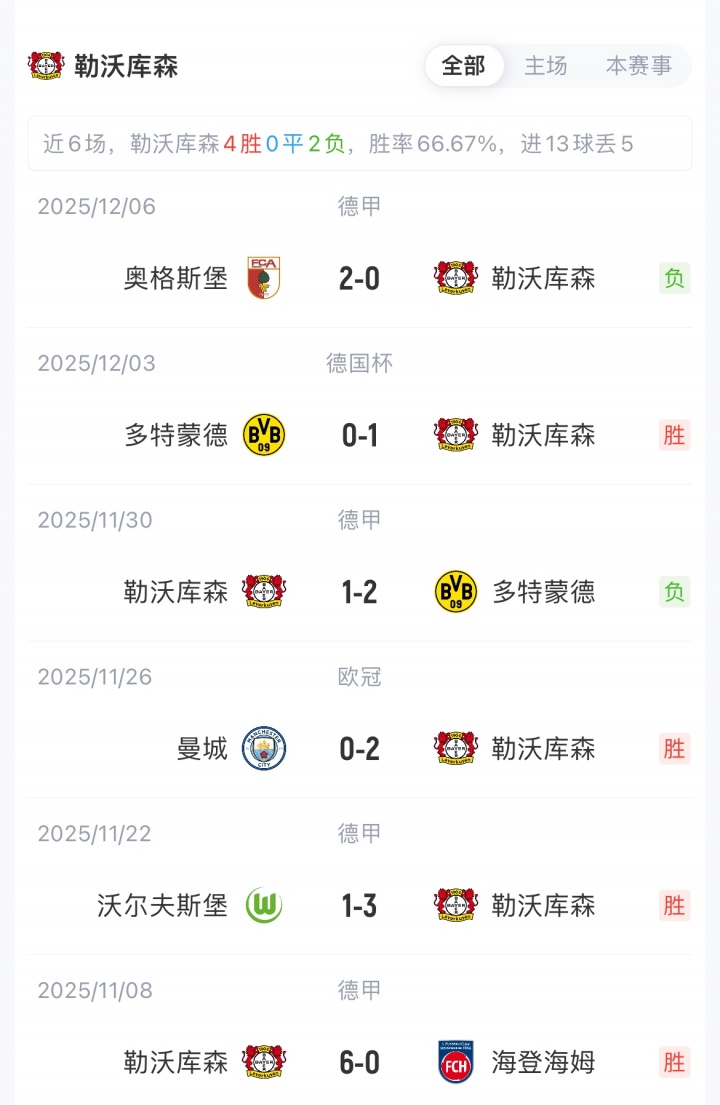Show only 本赛事 matches
The height and width of the screenshot is (1105, 720).
pyautogui.click(x=639, y=66)
